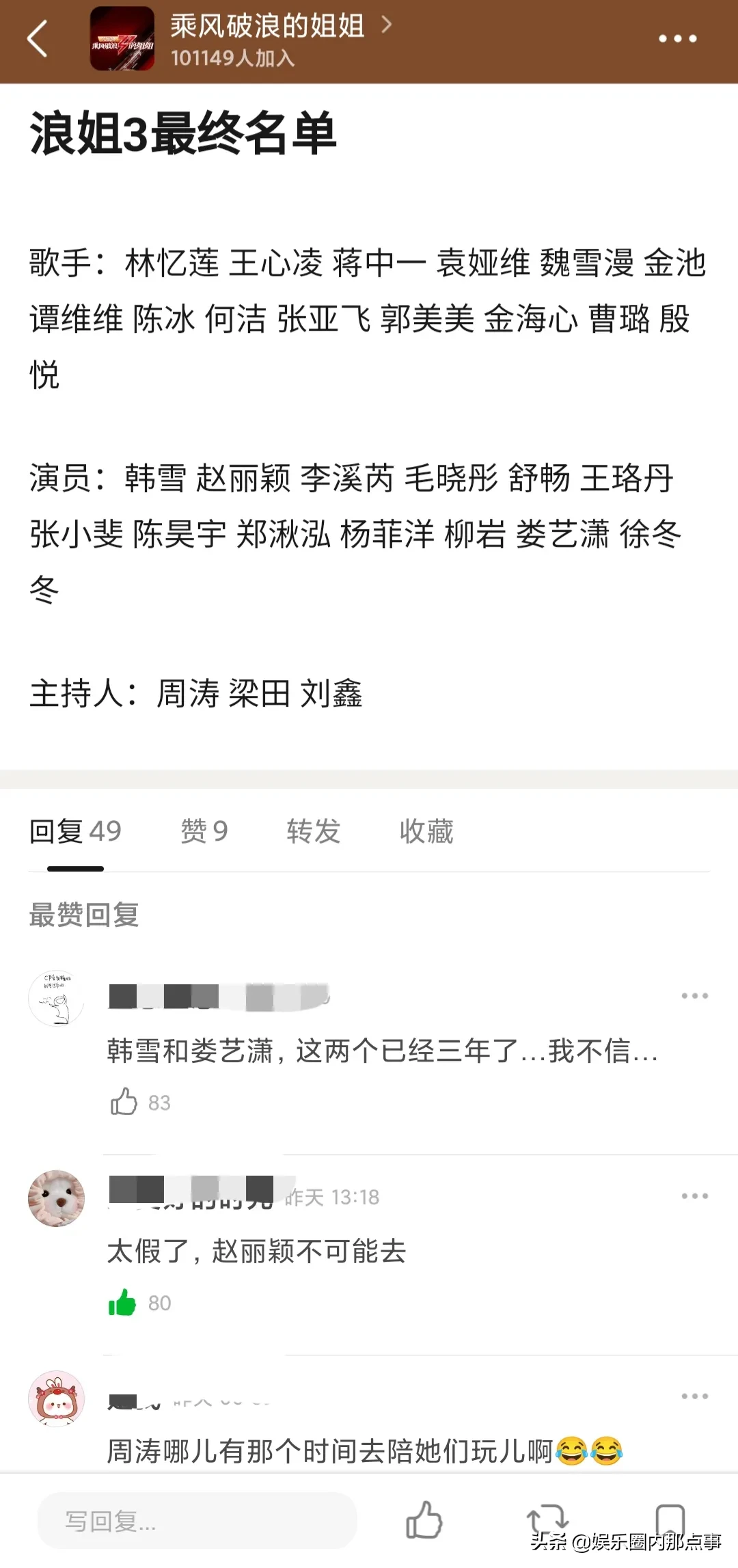The image size is (738, 1568).
Task: Open more options for the 赵丽颖 comment
Action: click(694, 1196)
